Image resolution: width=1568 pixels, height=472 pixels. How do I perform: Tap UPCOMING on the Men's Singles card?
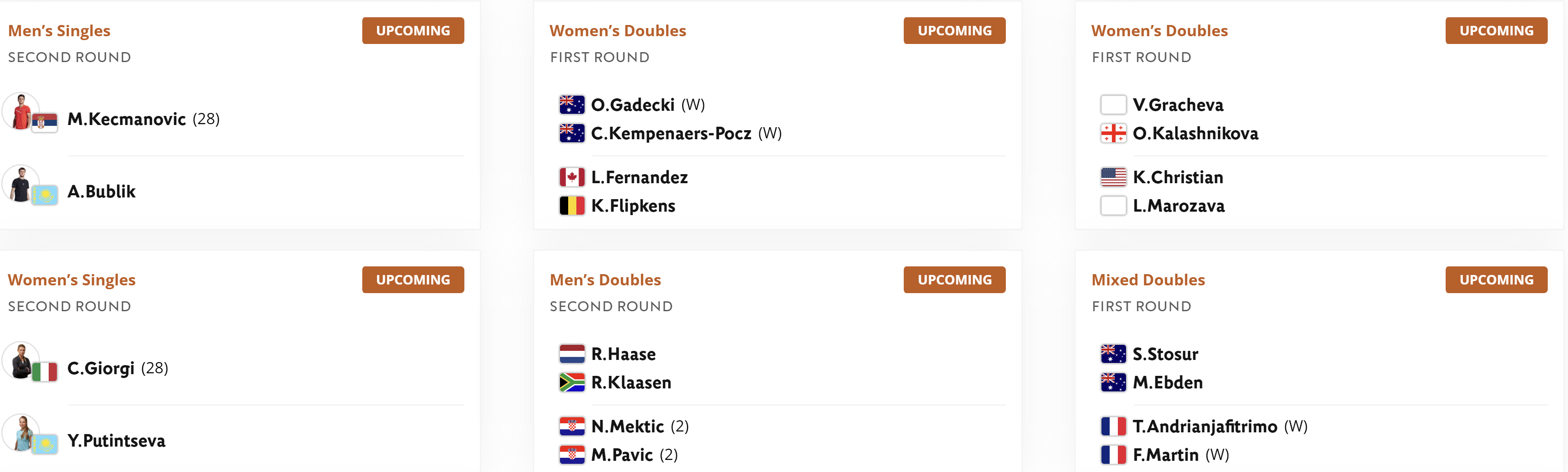pos(413,31)
